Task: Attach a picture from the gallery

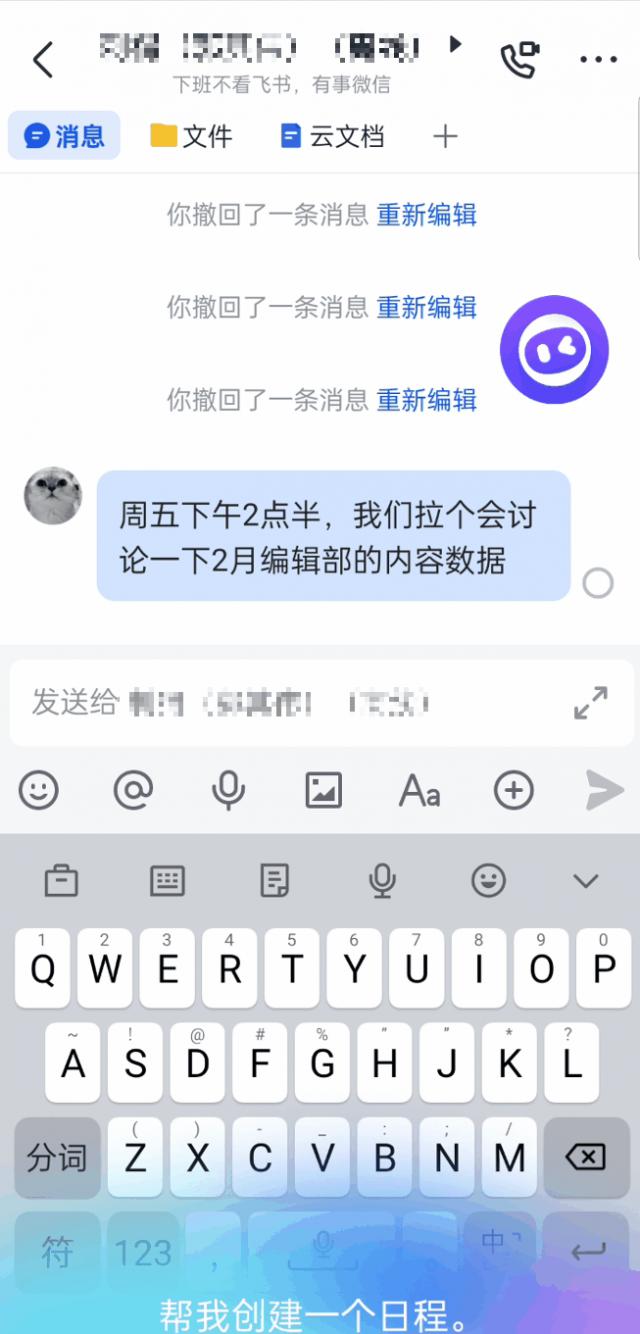Action: tap(323, 790)
